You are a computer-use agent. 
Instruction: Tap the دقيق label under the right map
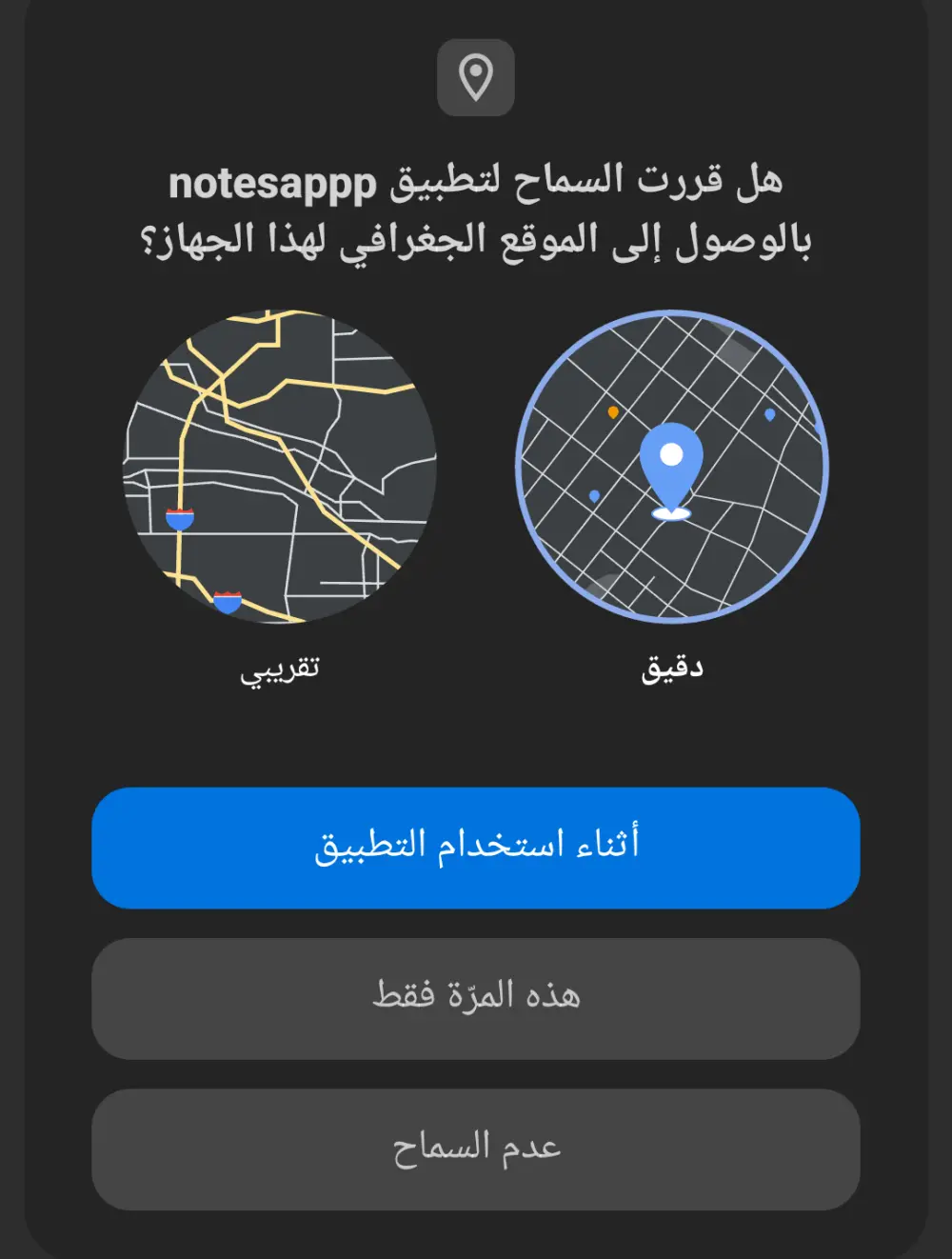tap(671, 668)
